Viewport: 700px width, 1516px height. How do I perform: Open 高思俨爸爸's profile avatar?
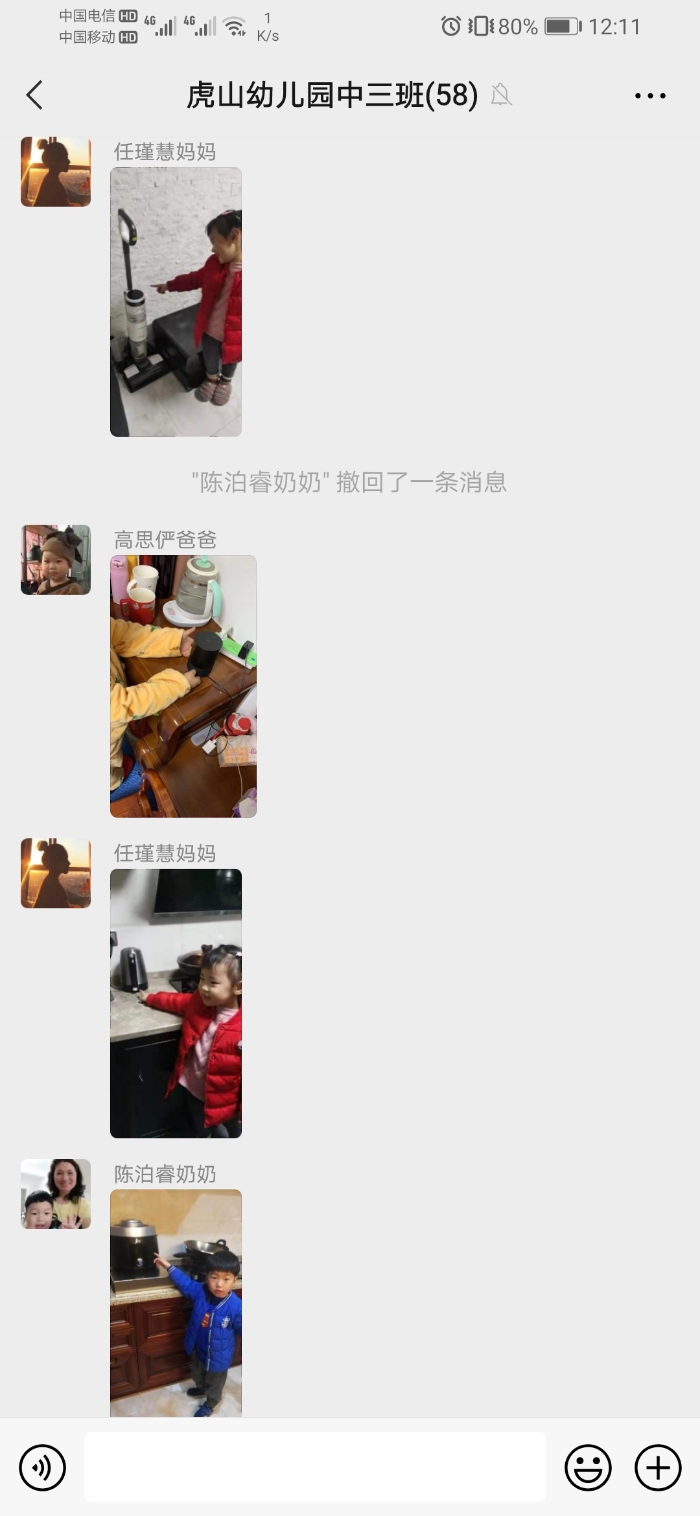coord(56,560)
